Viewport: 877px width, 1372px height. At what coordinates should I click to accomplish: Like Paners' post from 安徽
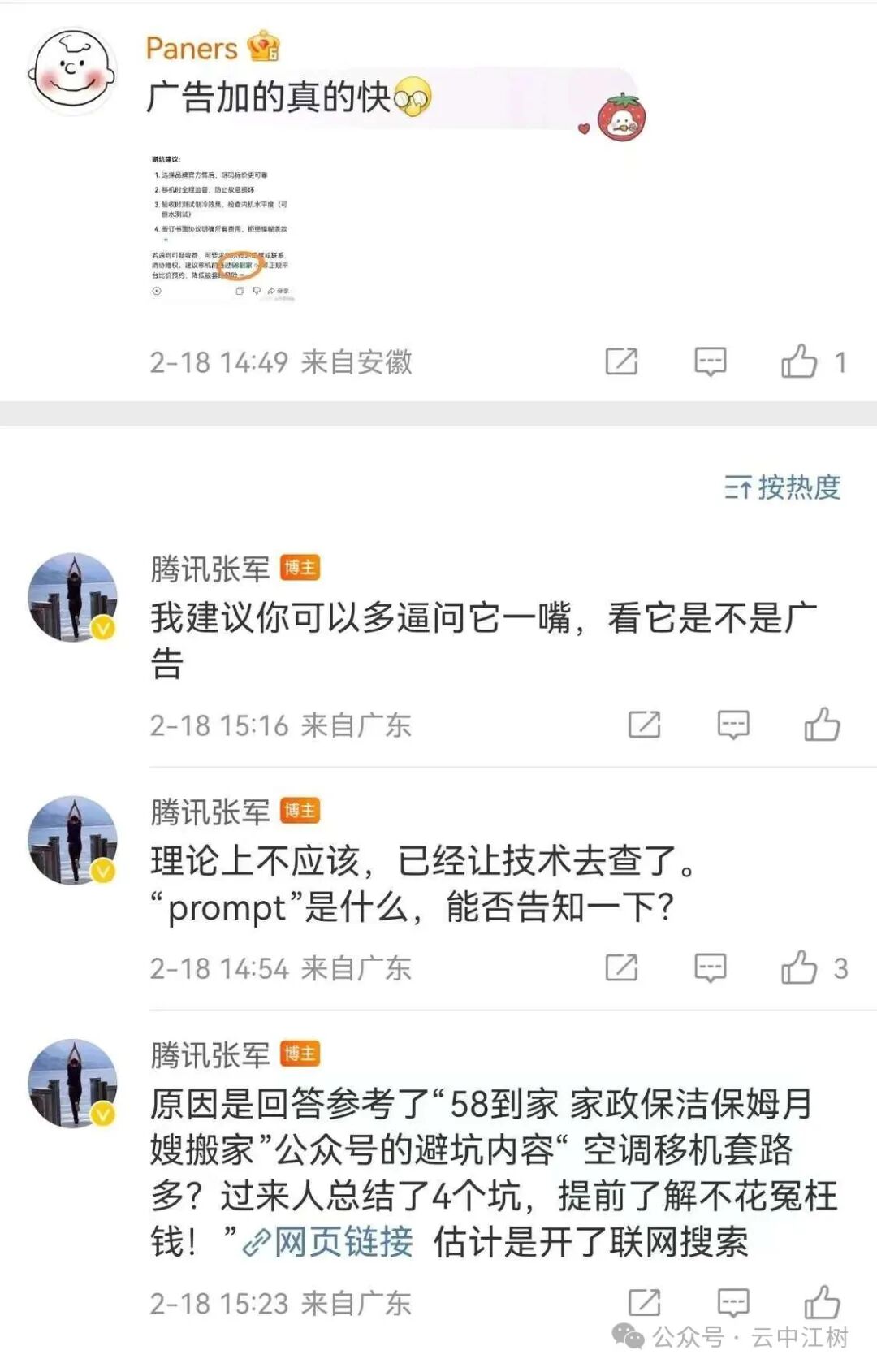click(800, 361)
